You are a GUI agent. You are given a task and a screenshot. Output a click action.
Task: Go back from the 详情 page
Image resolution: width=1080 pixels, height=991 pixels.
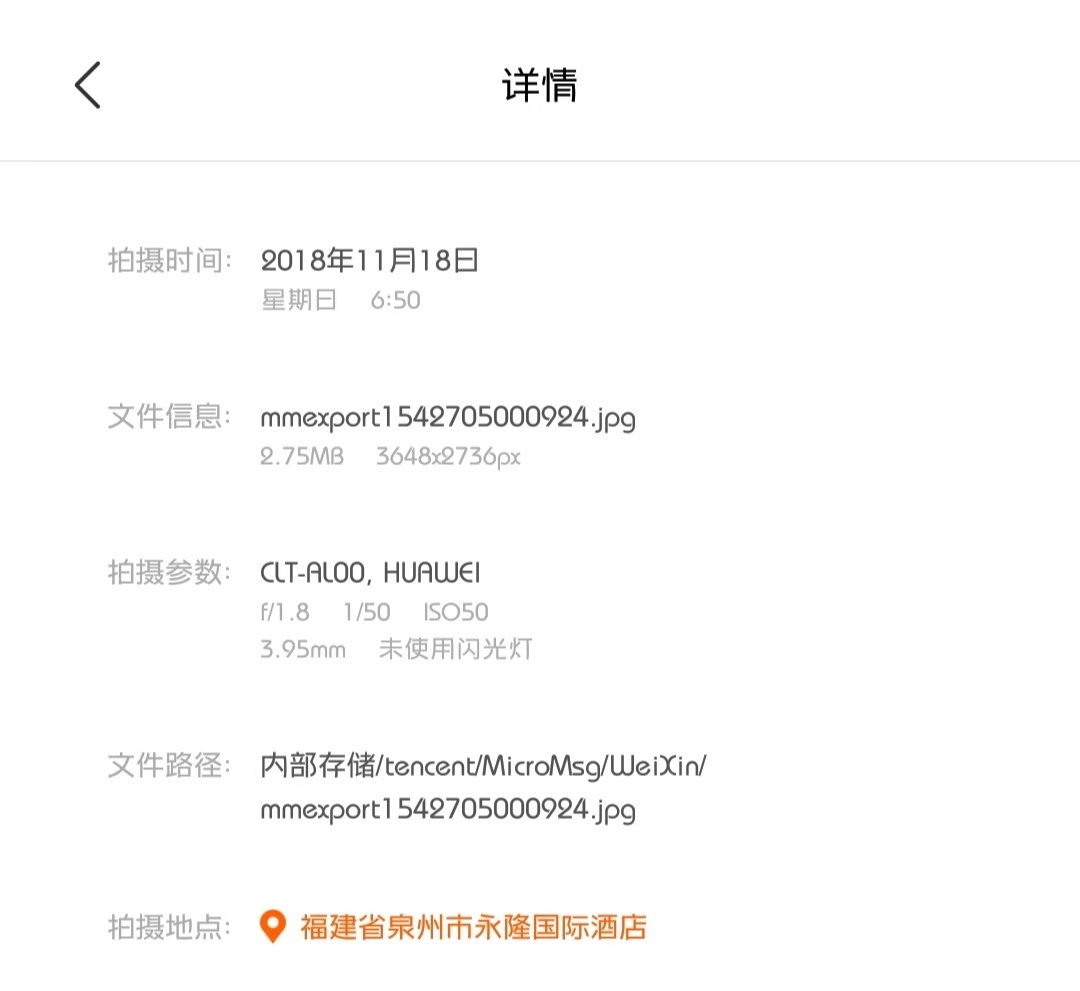point(88,85)
